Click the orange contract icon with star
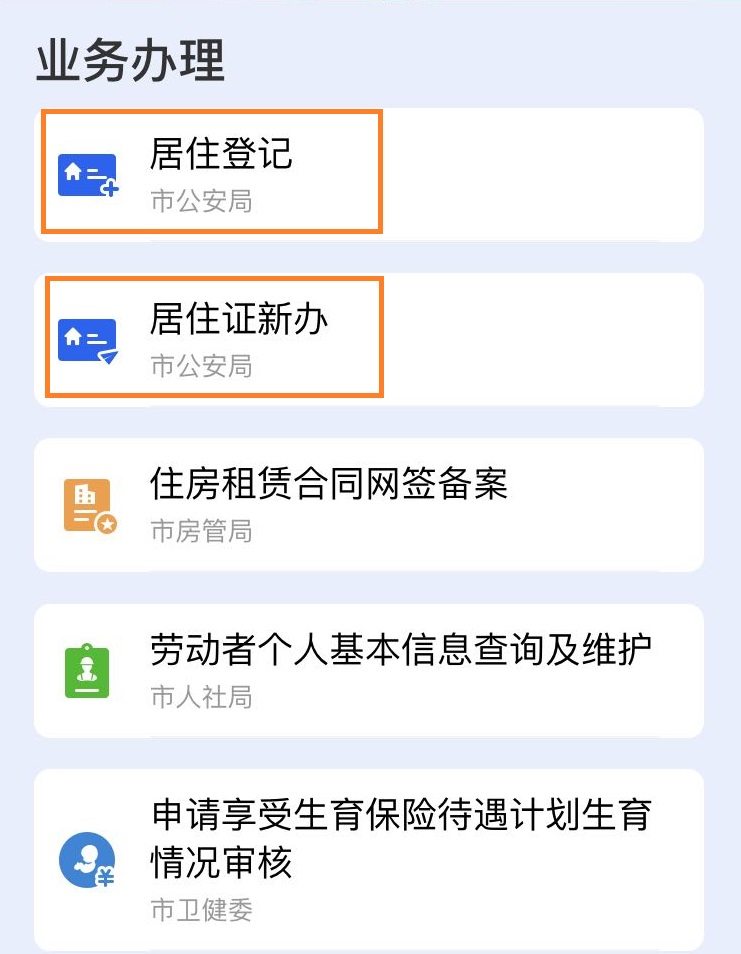Screen dimensions: 741x954 [x=89, y=503]
